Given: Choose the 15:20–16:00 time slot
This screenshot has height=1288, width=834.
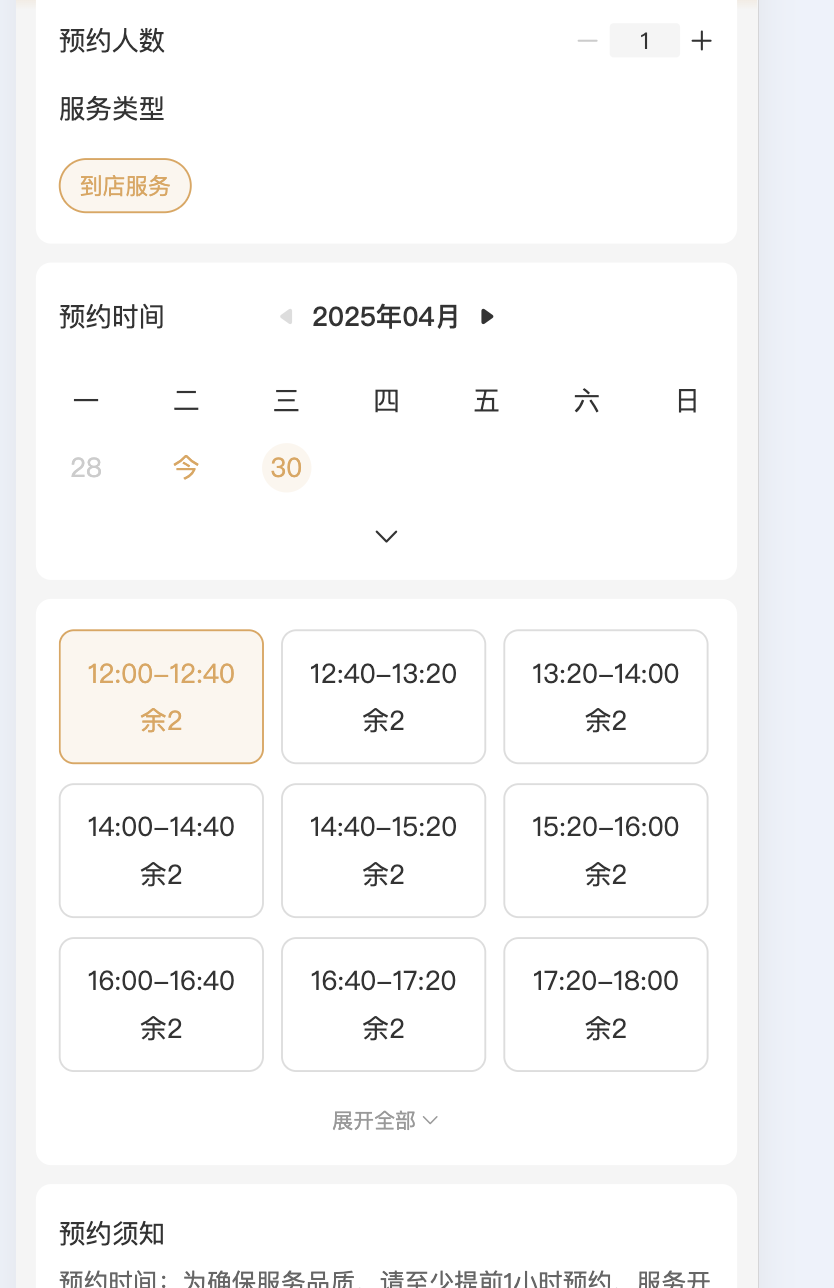Looking at the screenshot, I should tap(605, 850).
